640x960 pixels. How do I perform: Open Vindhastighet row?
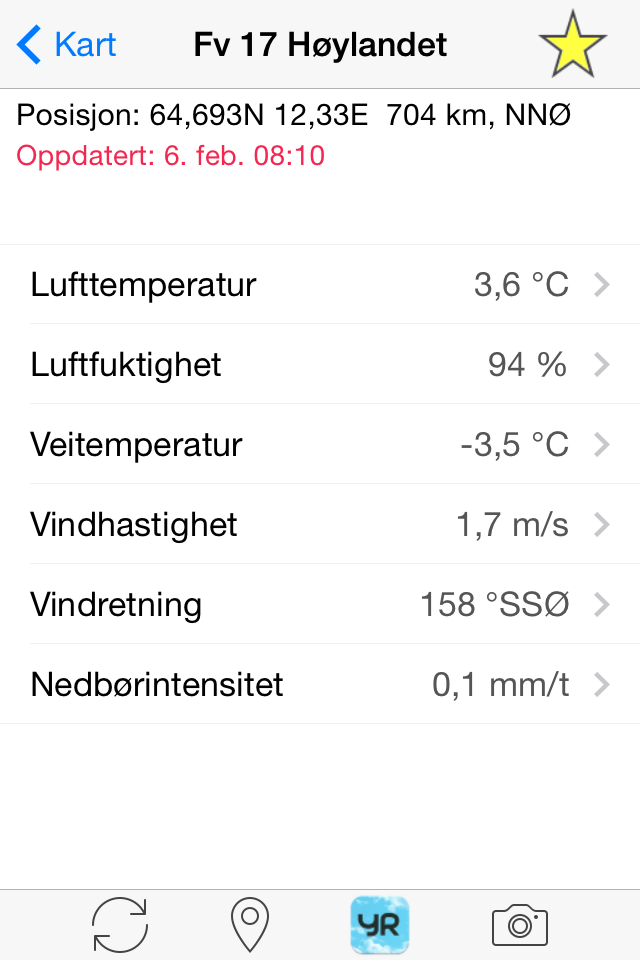point(320,525)
